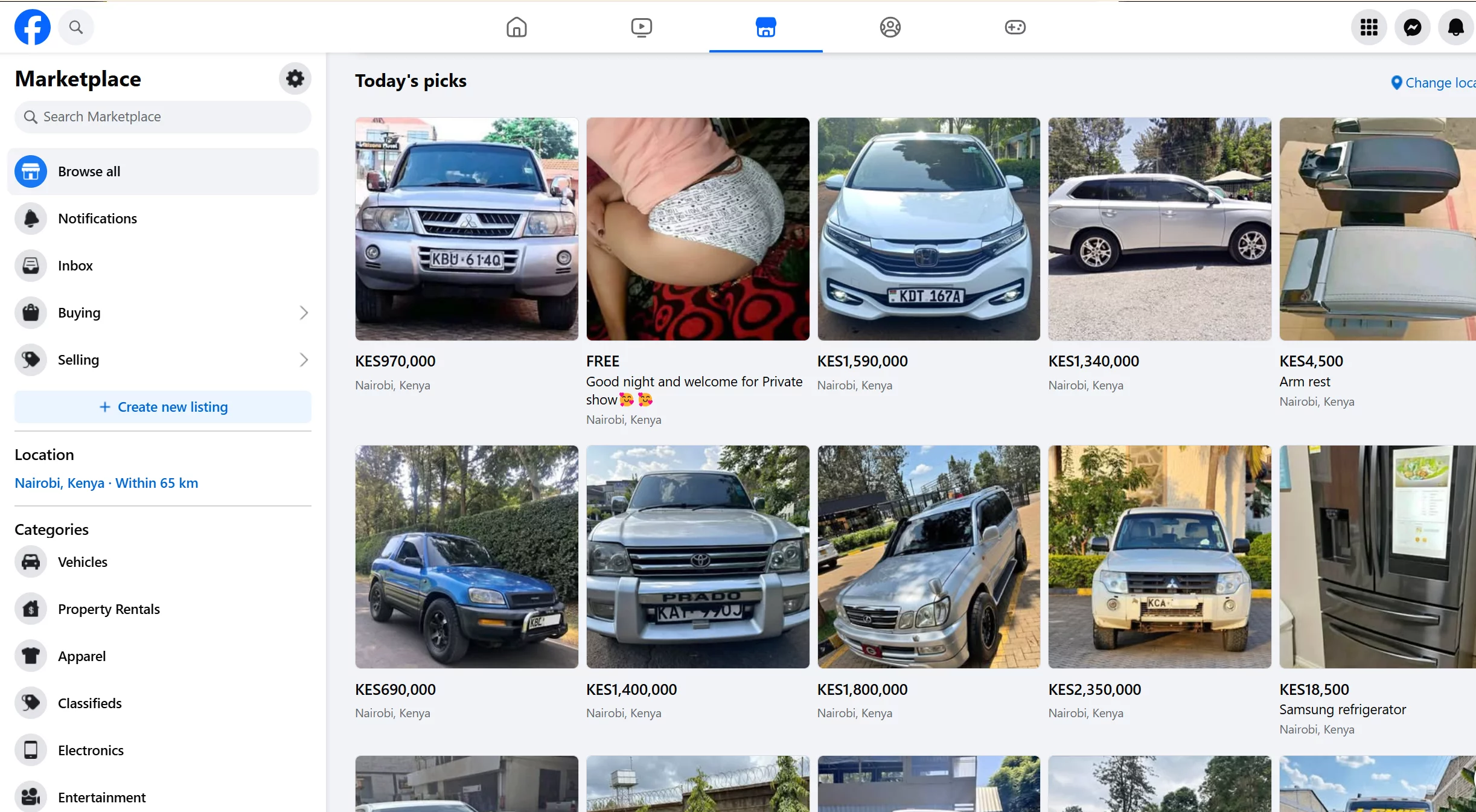Change the Nairobi, Kenya location radius

click(x=106, y=483)
